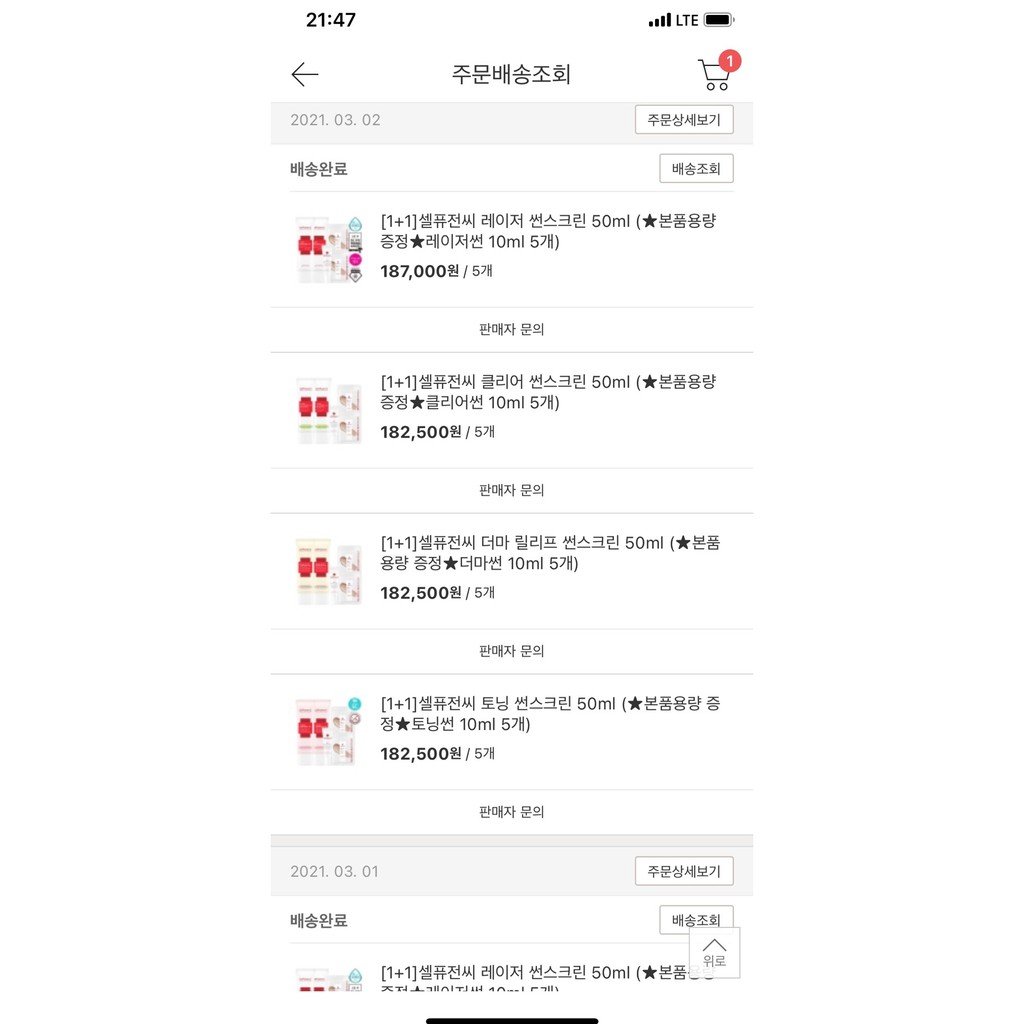The image size is (1024, 1024).
Task: Jump to top with the 위로 button
Action: tap(714, 953)
